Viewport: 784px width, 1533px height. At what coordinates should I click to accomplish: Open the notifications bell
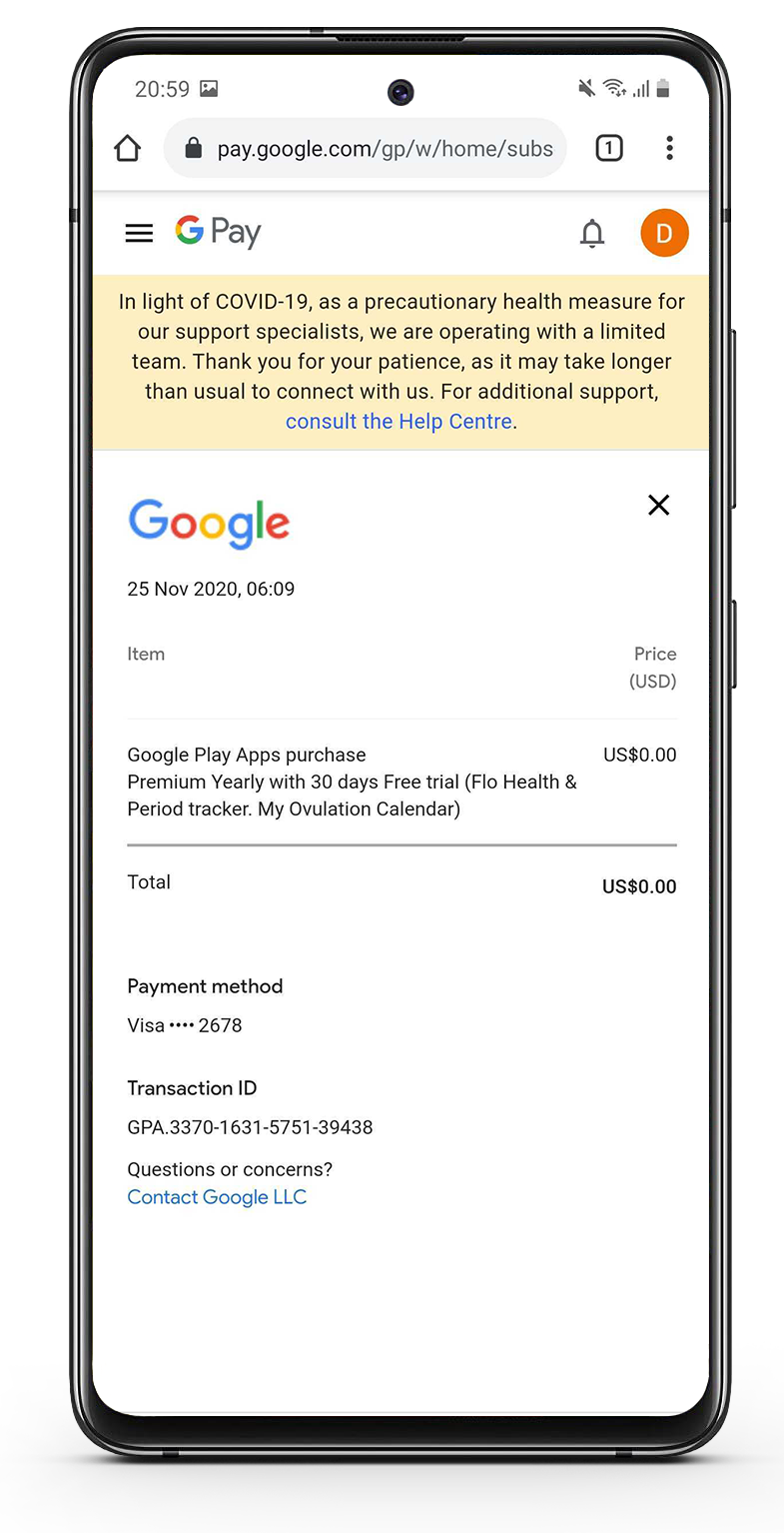592,233
